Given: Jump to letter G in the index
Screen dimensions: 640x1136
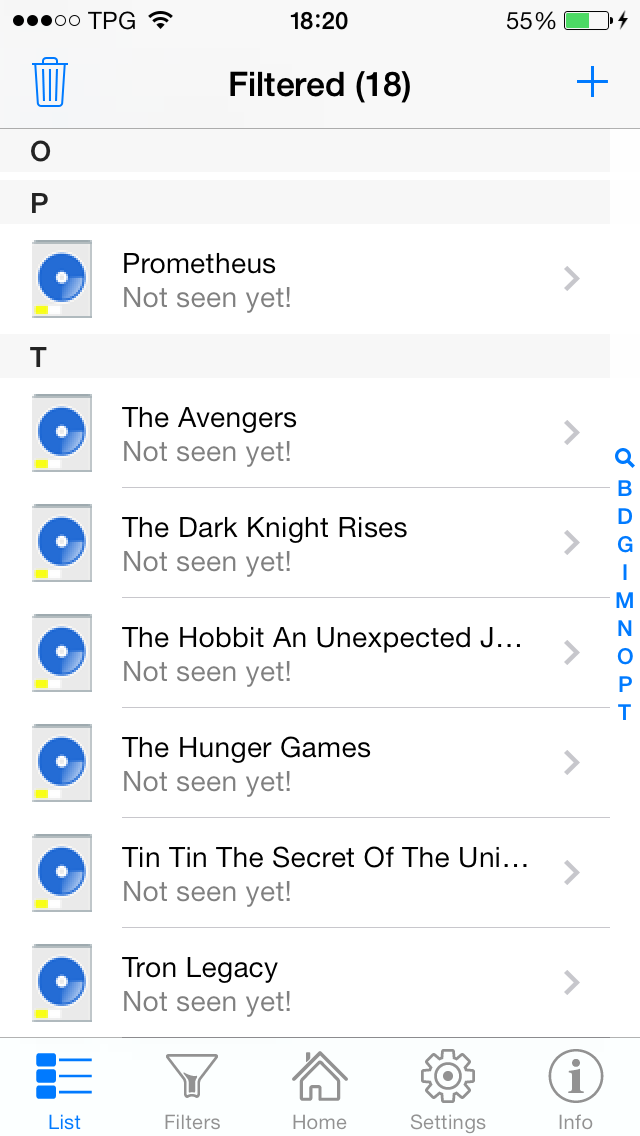Looking at the screenshot, I should click(625, 545).
